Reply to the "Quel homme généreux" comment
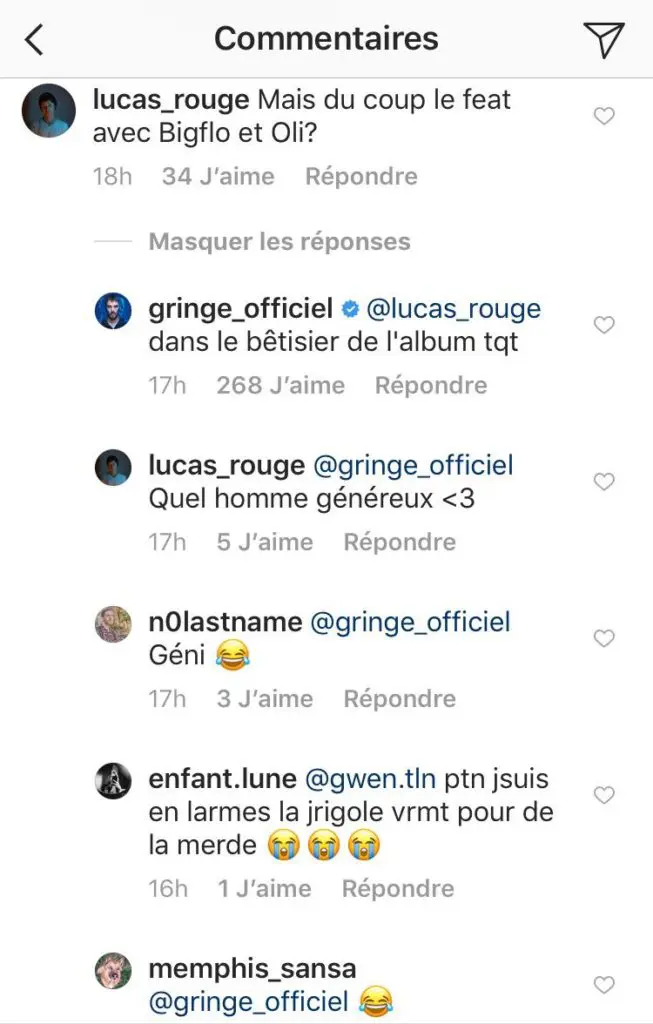 [x=400, y=543]
